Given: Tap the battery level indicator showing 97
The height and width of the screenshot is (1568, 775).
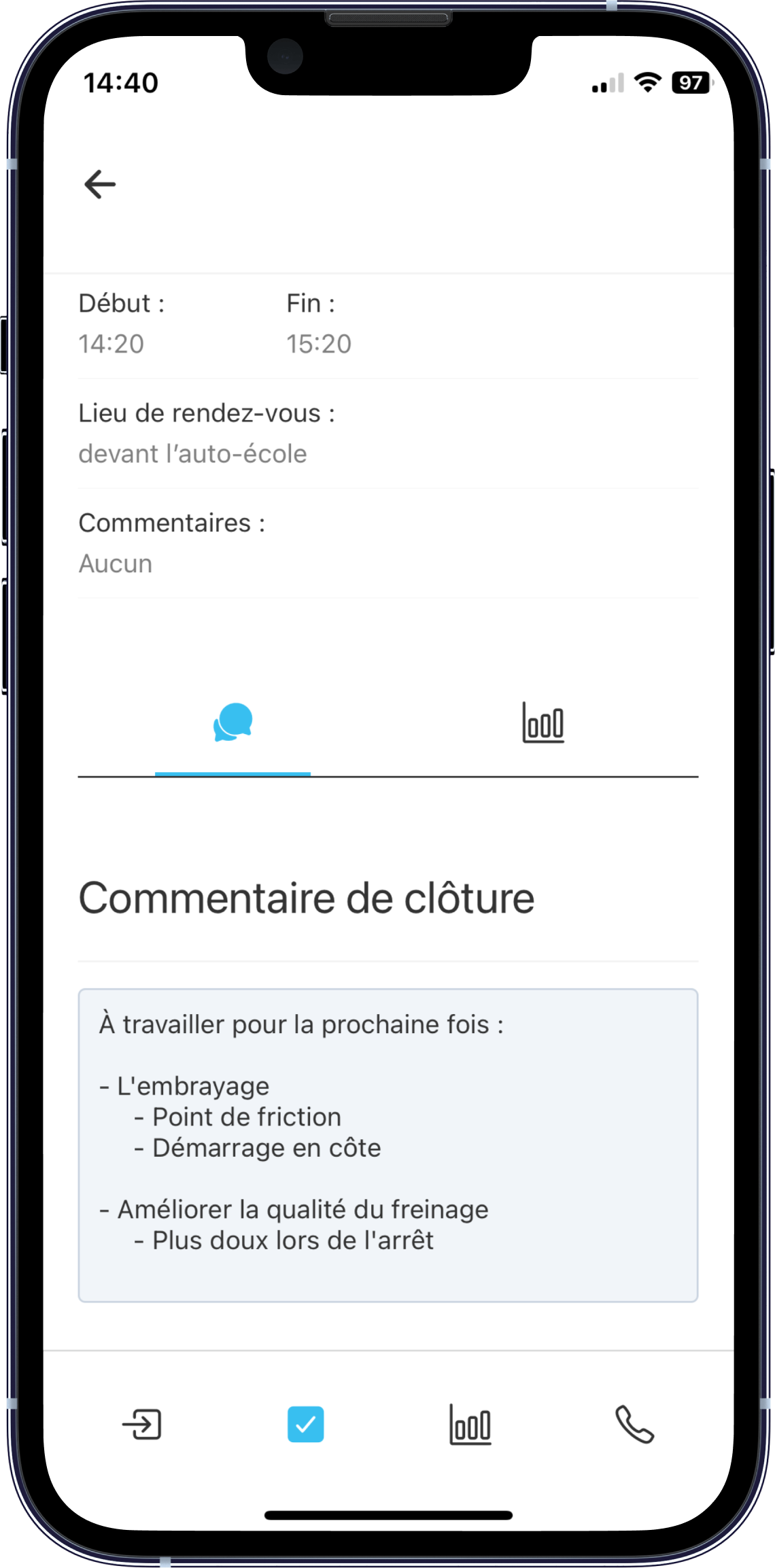Looking at the screenshot, I should click(690, 82).
